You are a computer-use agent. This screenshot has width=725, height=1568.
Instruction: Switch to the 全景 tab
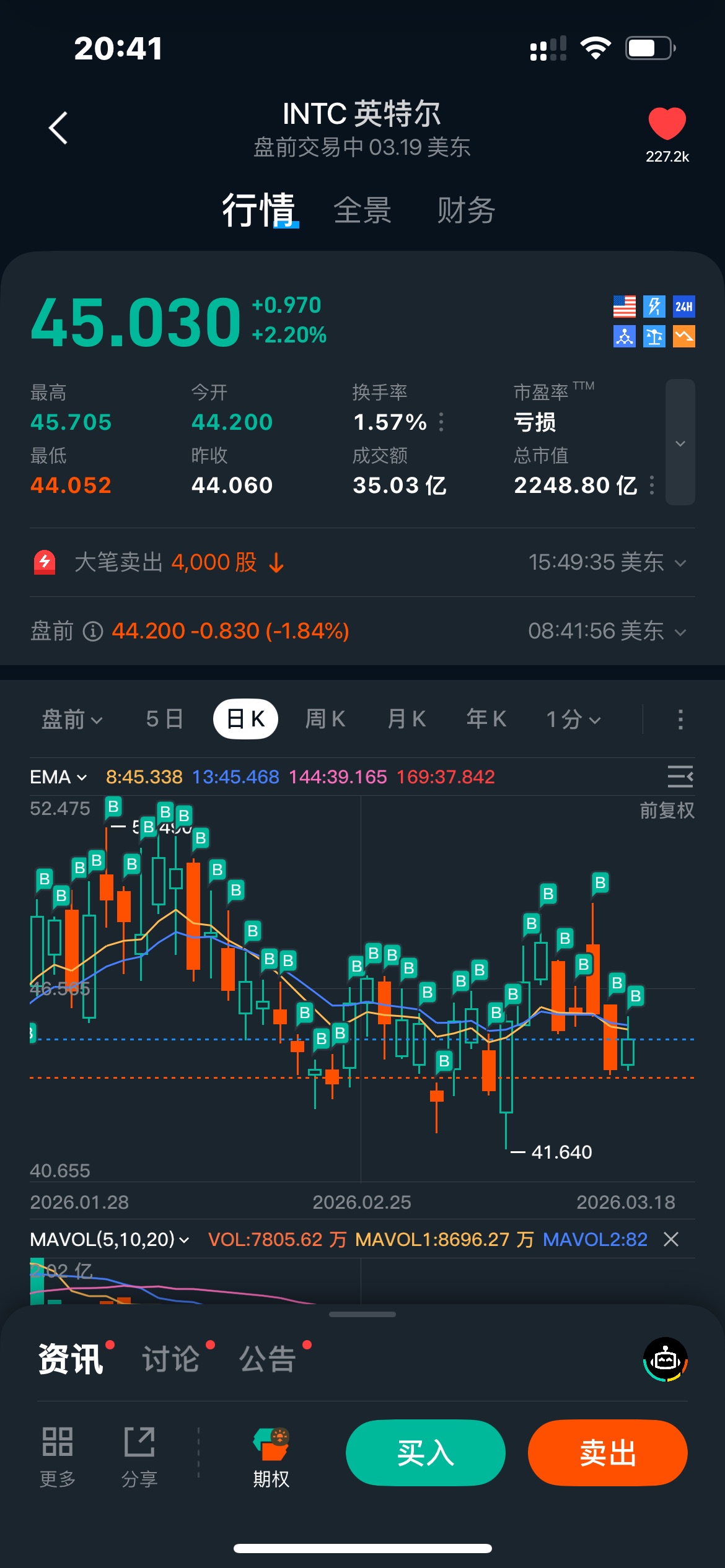coord(362,211)
